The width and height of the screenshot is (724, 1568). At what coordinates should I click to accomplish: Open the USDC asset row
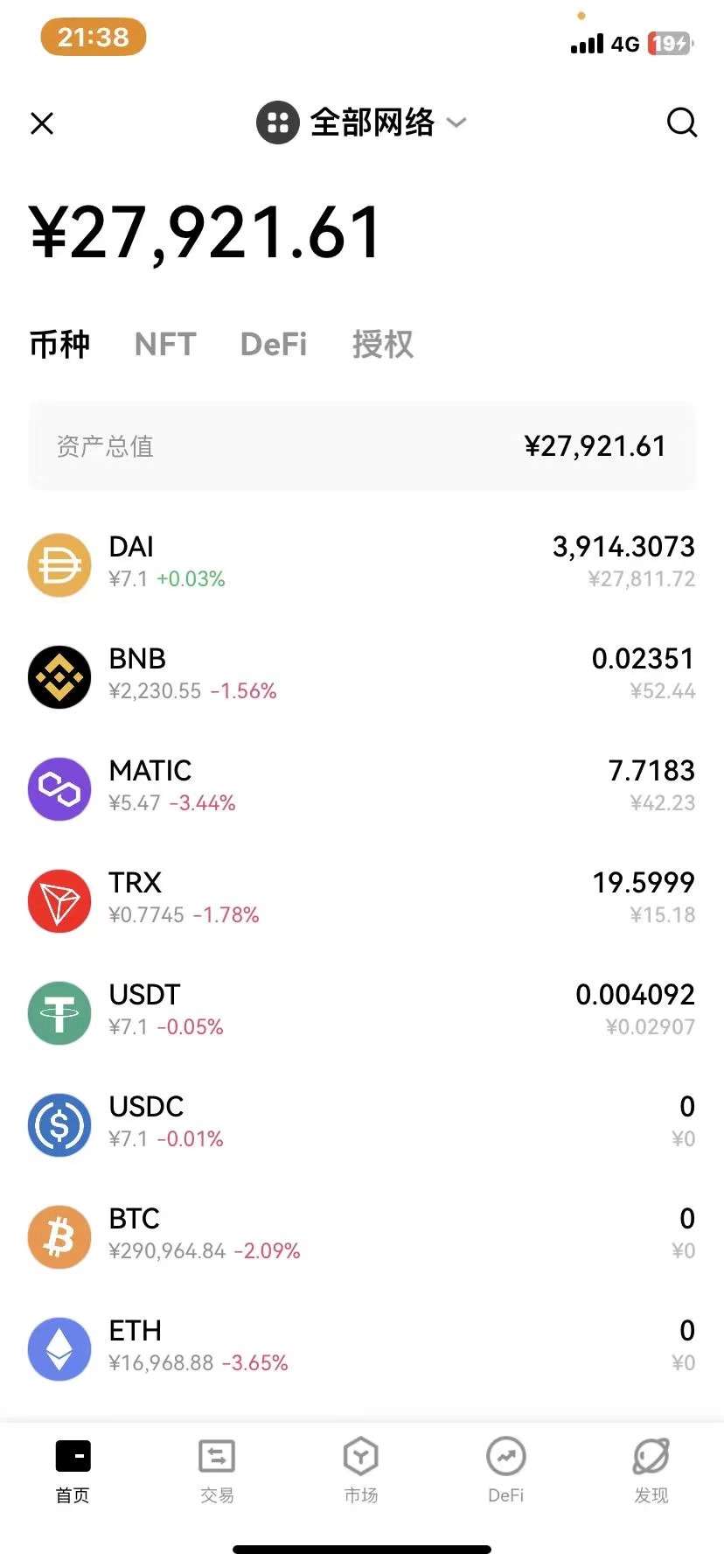[362, 1123]
